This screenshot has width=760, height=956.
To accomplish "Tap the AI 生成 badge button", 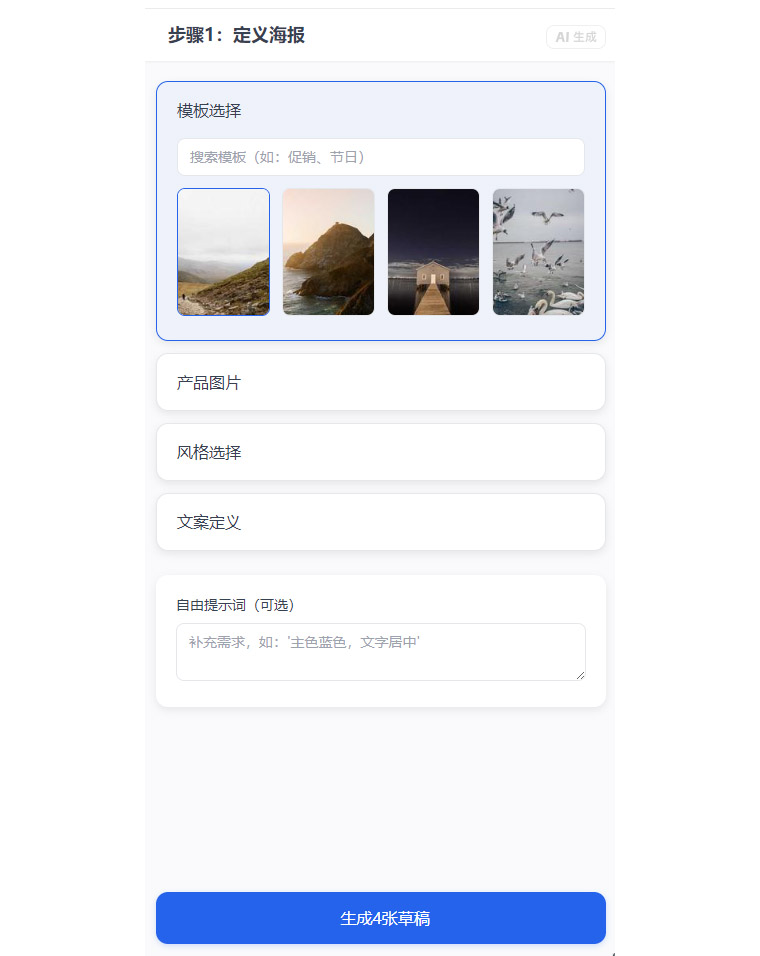I will click(576, 37).
